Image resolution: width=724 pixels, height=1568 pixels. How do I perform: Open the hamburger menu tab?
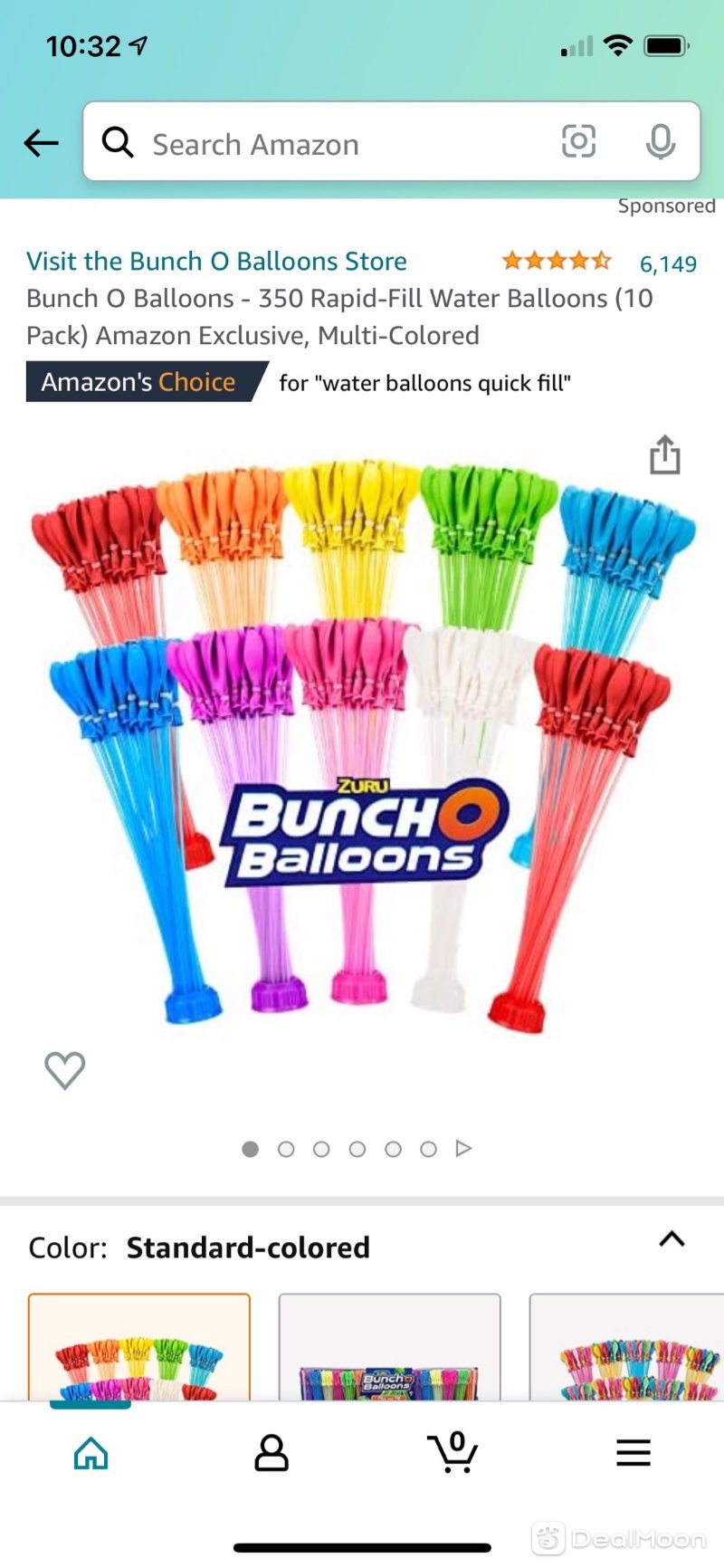tap(633, 1453)
